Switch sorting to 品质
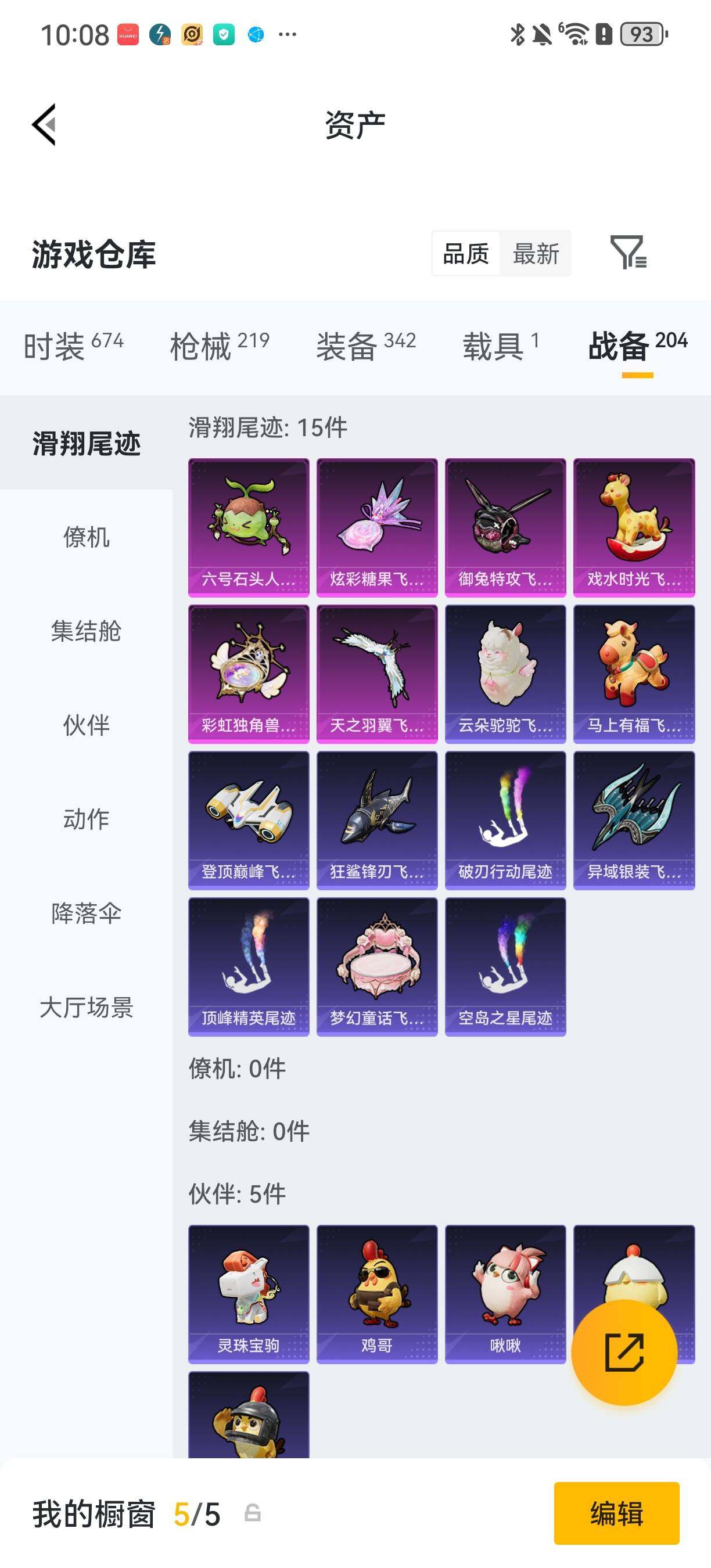 click(x=465, y=254)
